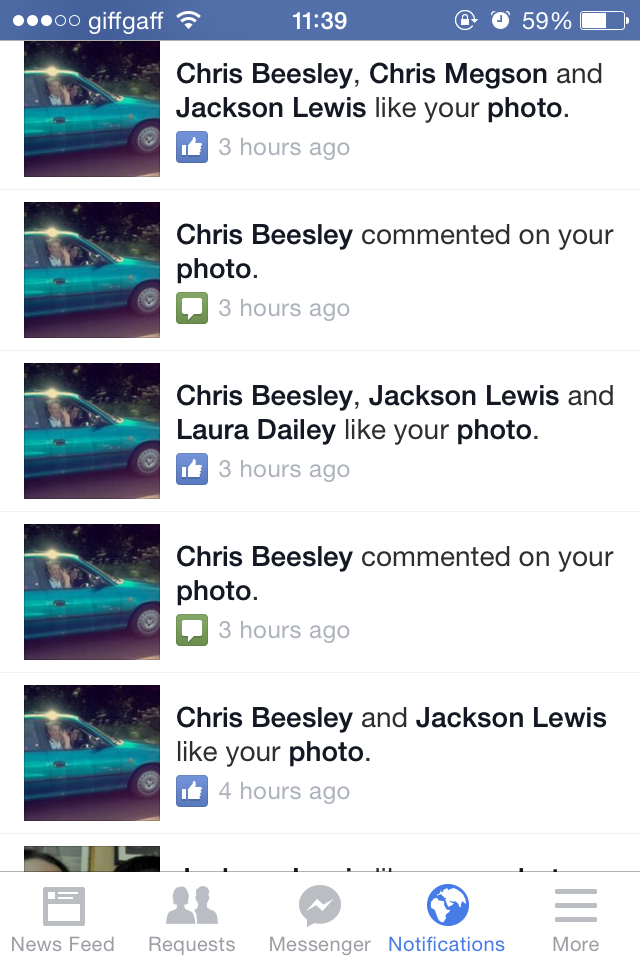Open the like notification mentioning Laura Dailey
This screenshot has width=640, height=960.
[x=390, y=430]
